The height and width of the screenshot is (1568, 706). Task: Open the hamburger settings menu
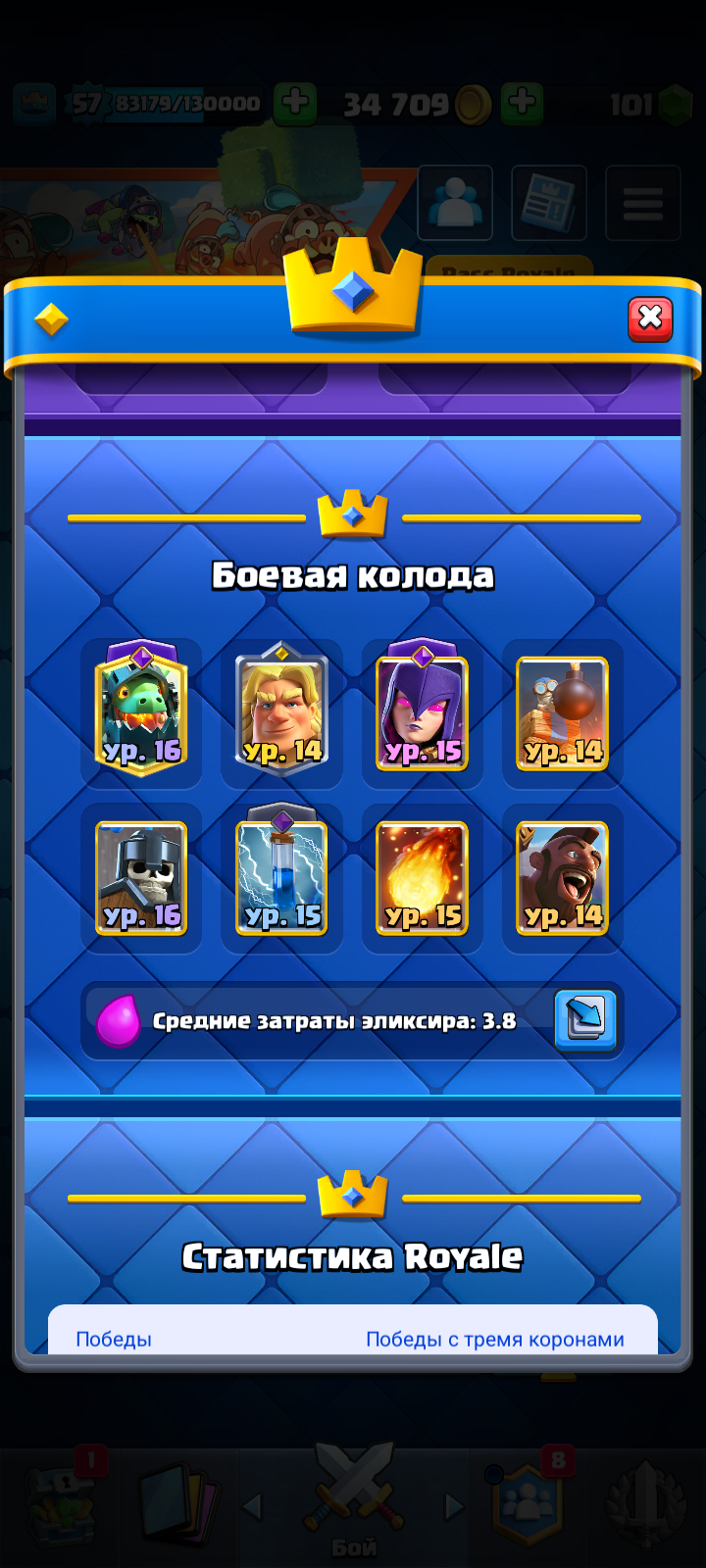[643, 203]
